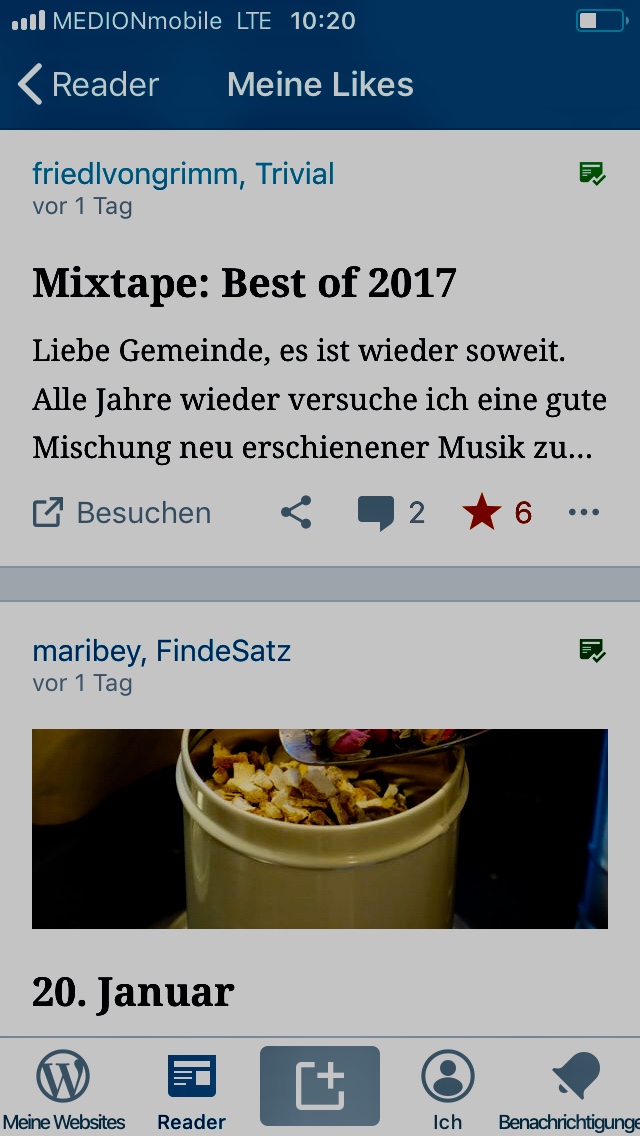Image resolution: width=640 pixels, height=1136 pixels.
Task: Tap following icon on maribey post
Action: [592, 651]
